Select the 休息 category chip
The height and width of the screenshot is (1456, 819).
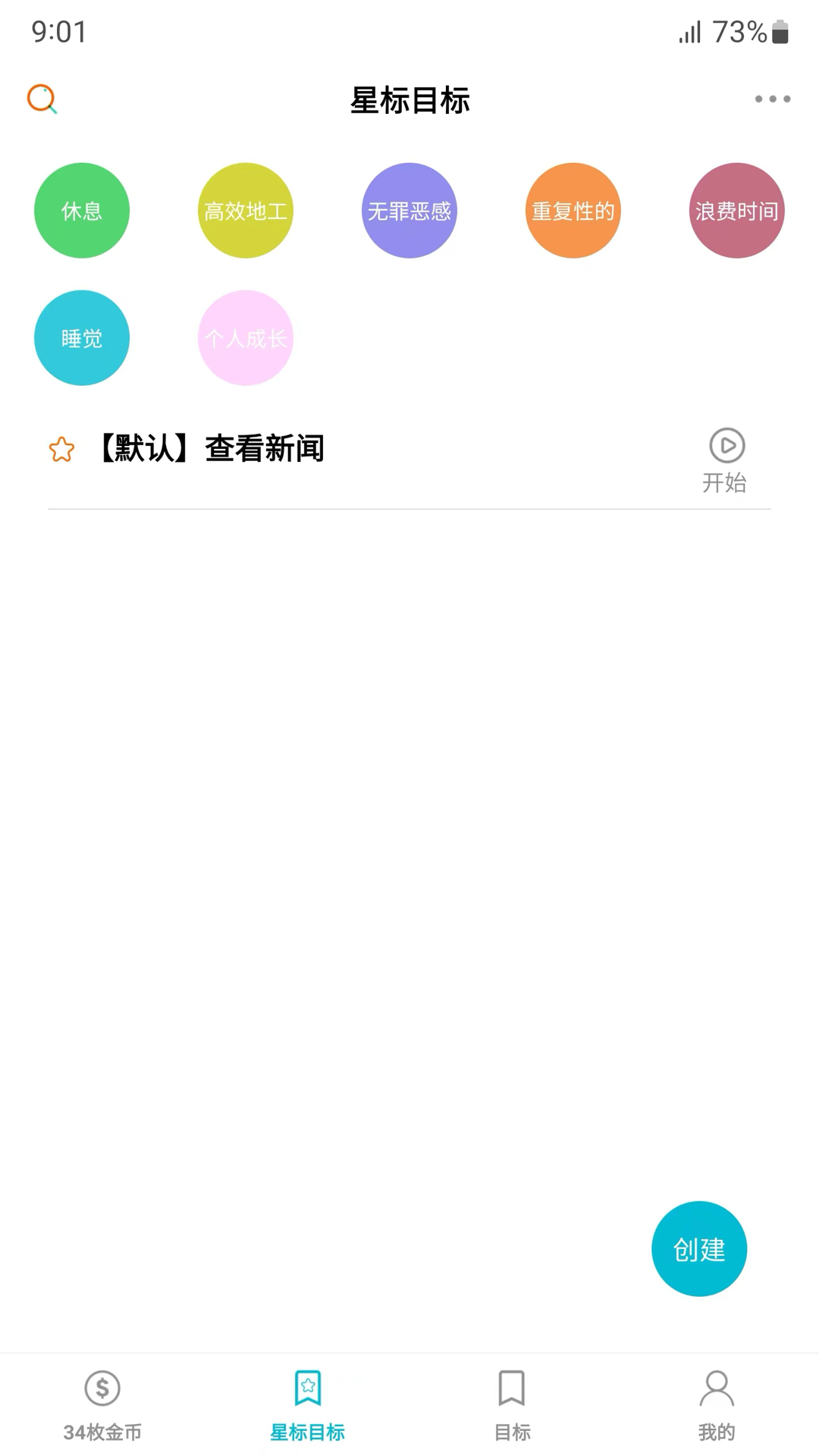82,211
